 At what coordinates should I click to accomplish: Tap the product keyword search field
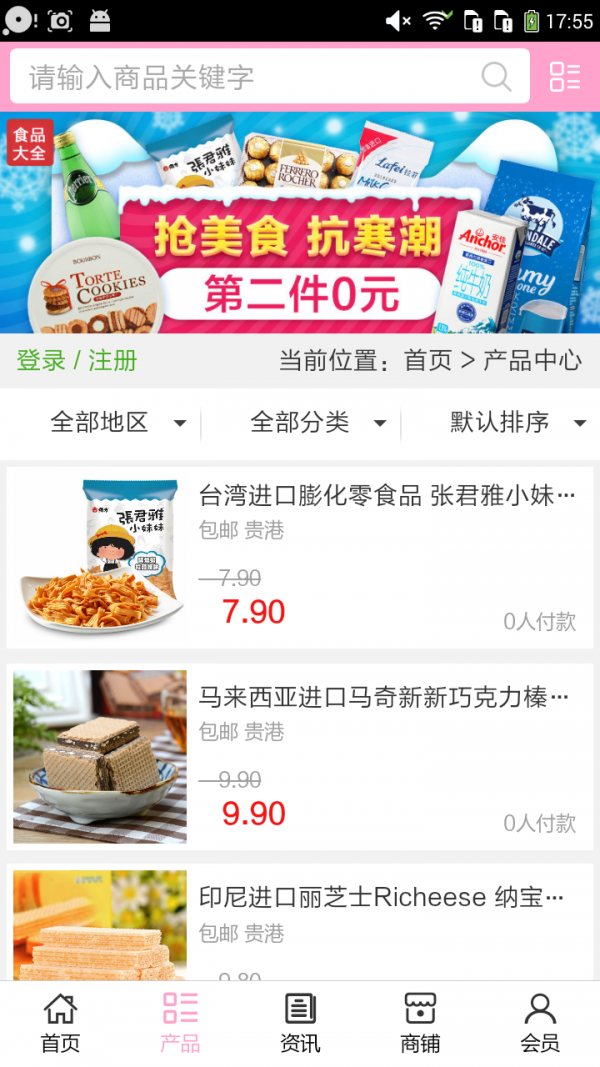(x=240, y=77)
